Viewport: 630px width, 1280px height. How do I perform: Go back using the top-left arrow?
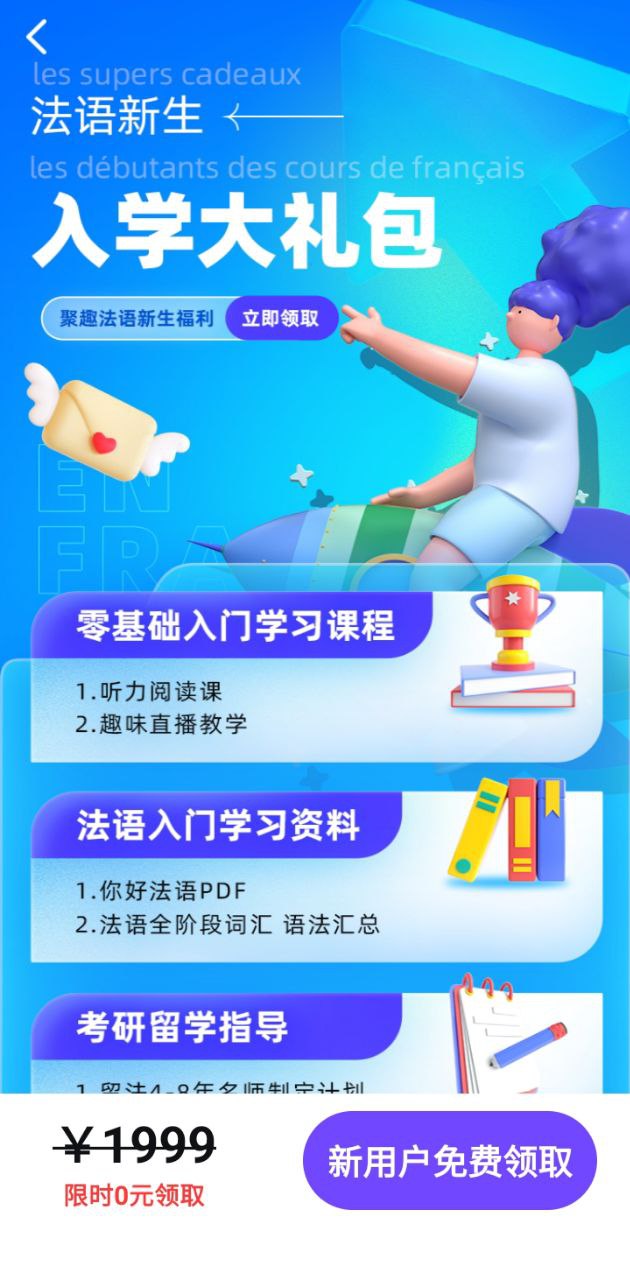pos(37,38)
